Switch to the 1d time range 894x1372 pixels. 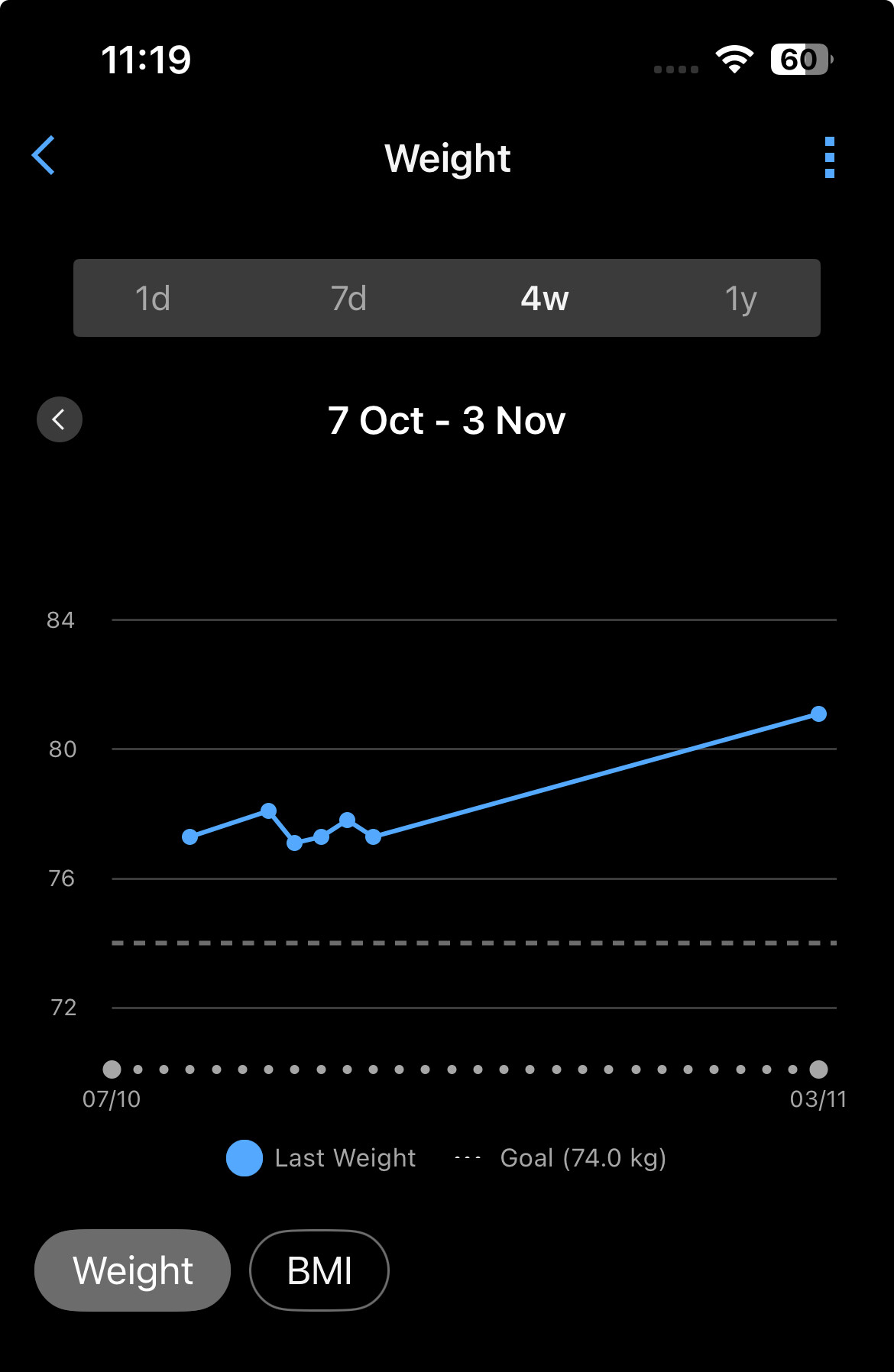coord(153,298)
